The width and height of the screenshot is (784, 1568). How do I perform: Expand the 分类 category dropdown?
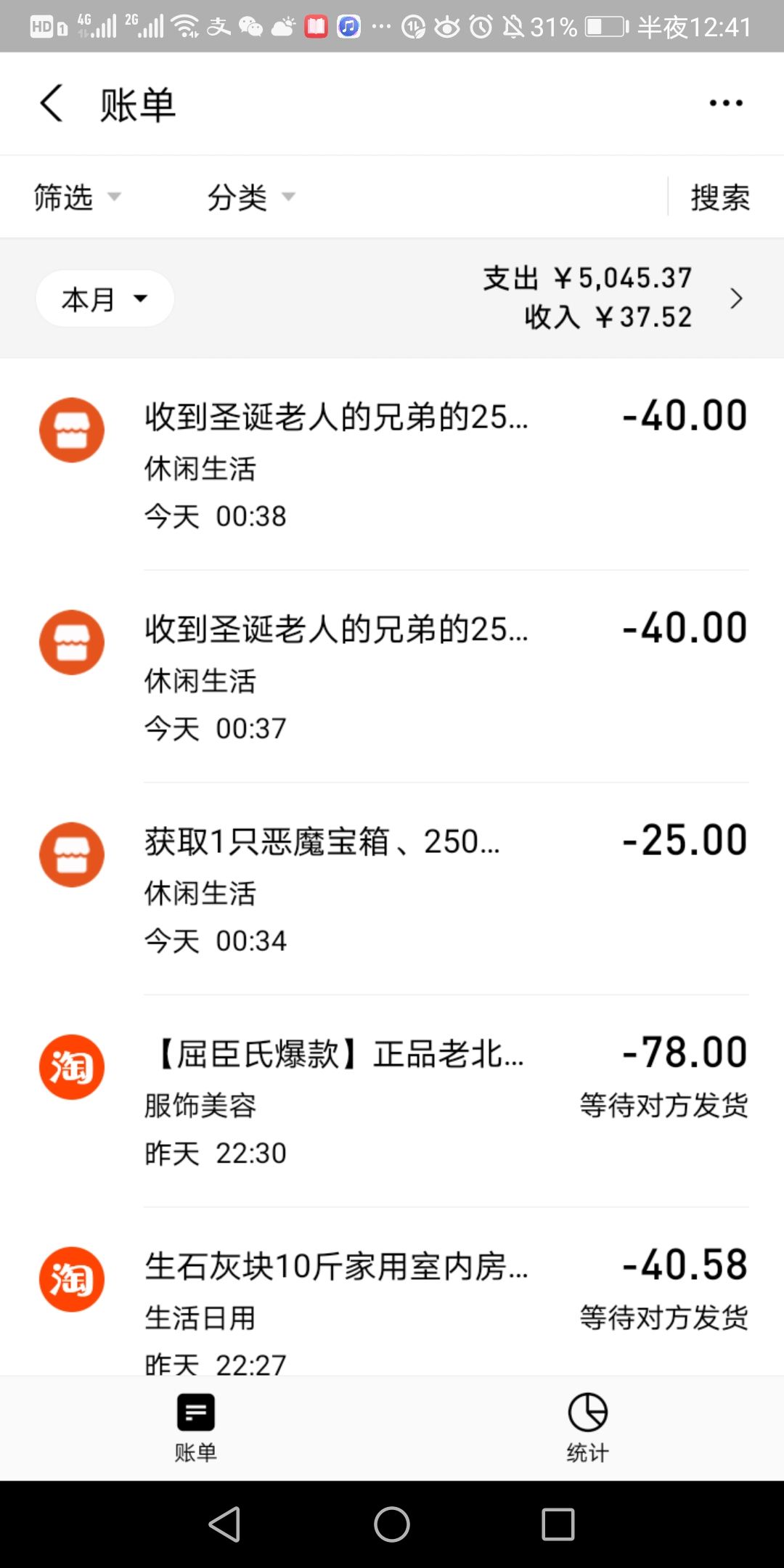coord(250,197)
